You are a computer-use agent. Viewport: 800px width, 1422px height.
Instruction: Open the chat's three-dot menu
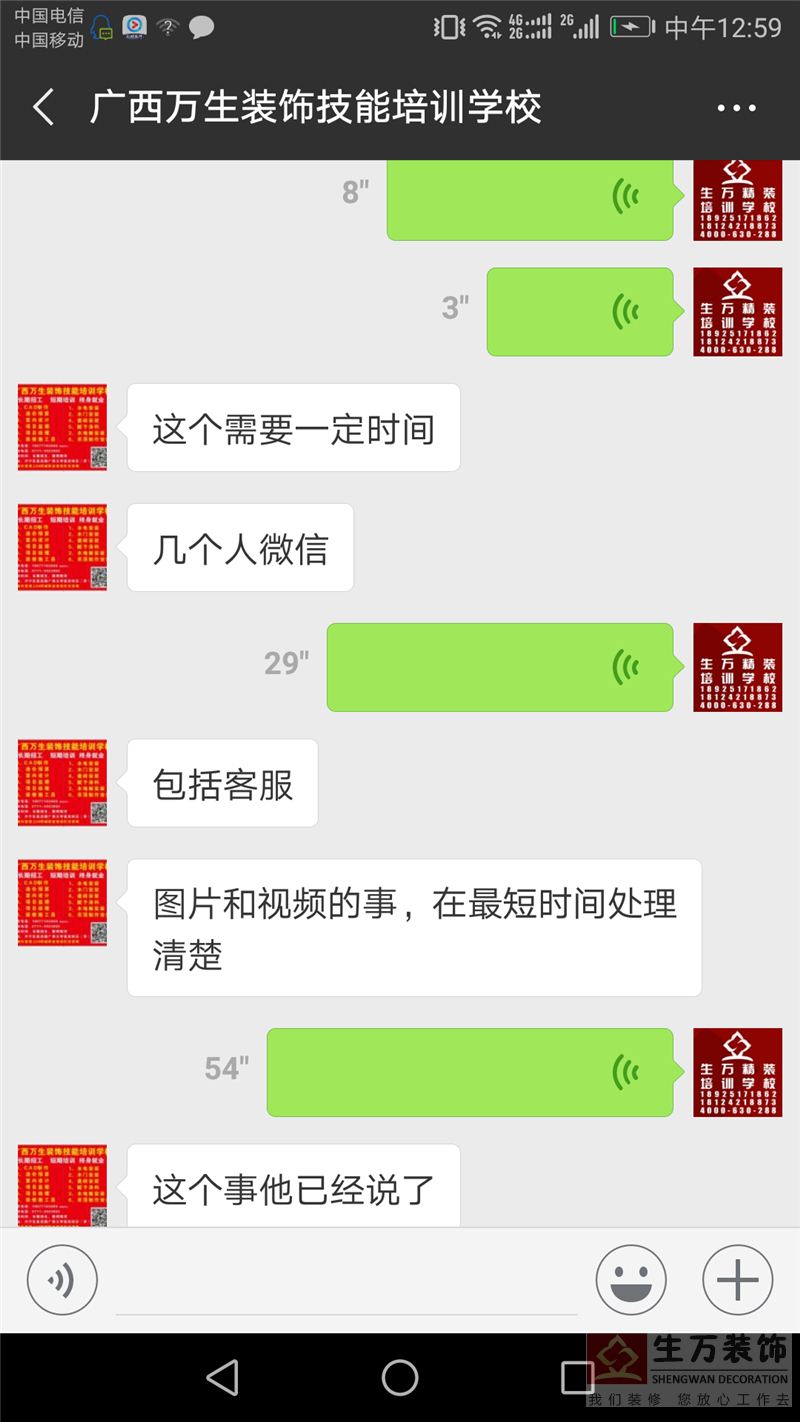pyautogui.click(x=737, y=108)
